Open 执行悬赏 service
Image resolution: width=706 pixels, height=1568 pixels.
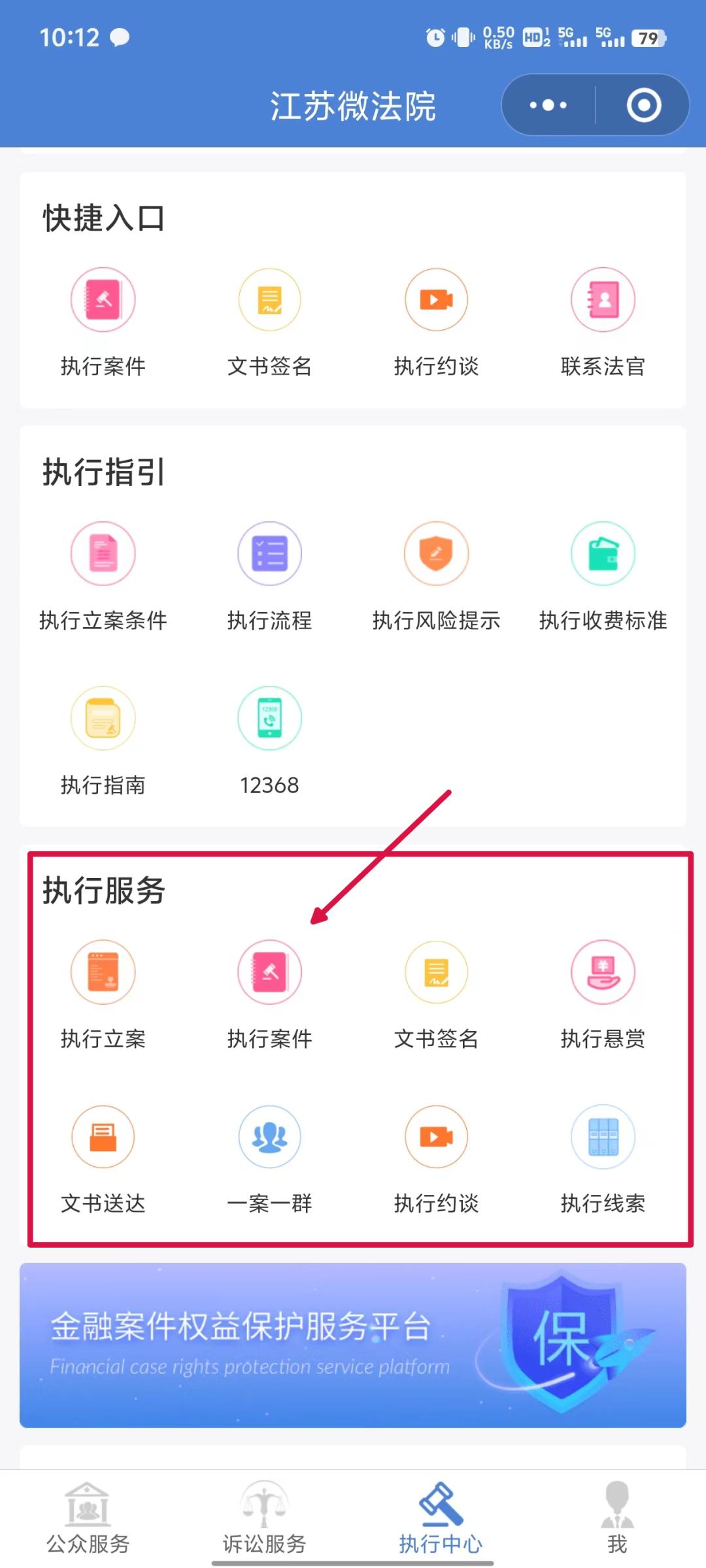click(x=603, y=972)
